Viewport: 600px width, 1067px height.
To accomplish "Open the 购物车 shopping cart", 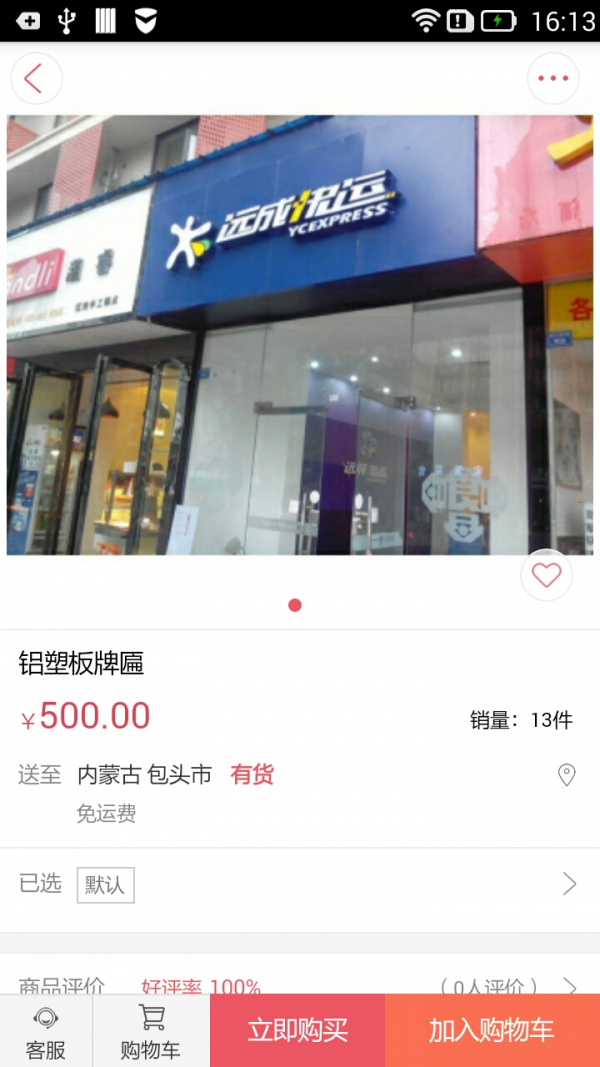I will 151,1032.
